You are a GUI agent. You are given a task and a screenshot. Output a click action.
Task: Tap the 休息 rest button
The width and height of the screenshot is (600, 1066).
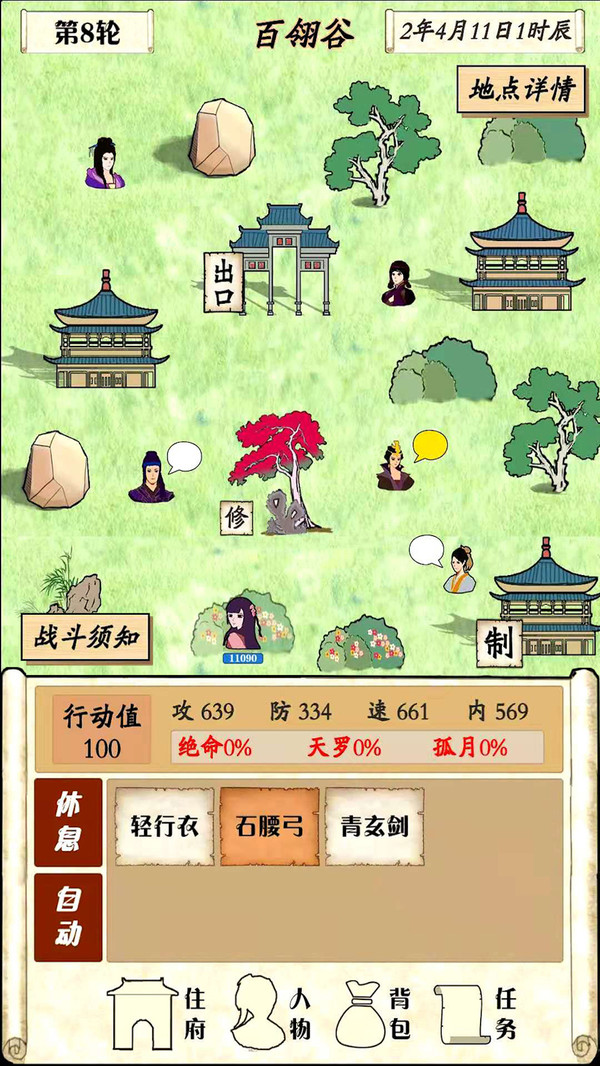click(x=68, y=822)
